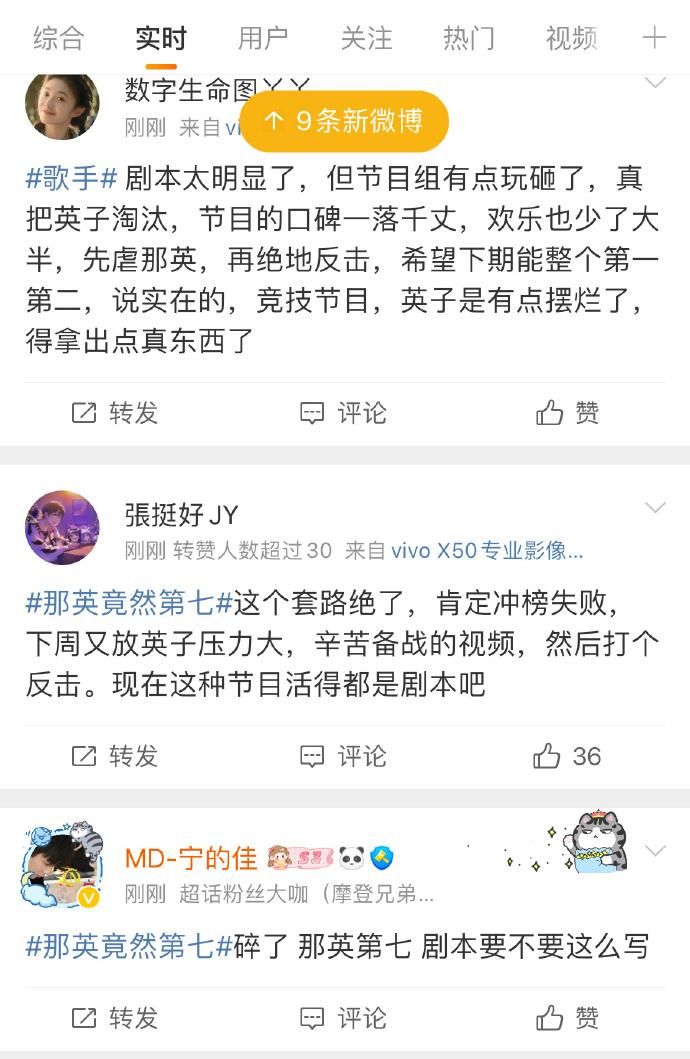This screenshot has width=690, height=1059.
Task: Like MD-宁的佳's post
Action: click(x=568, y=1018)
